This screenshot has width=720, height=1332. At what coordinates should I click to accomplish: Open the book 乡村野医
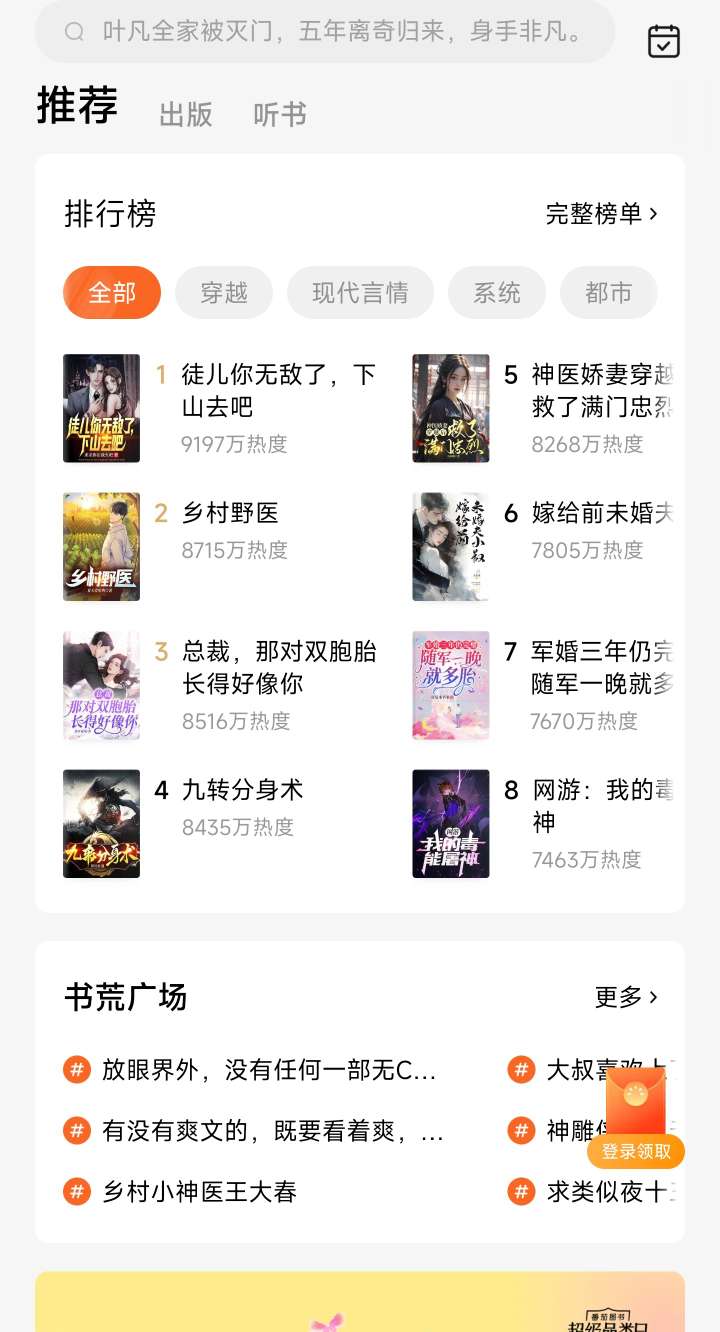(230, 514)
